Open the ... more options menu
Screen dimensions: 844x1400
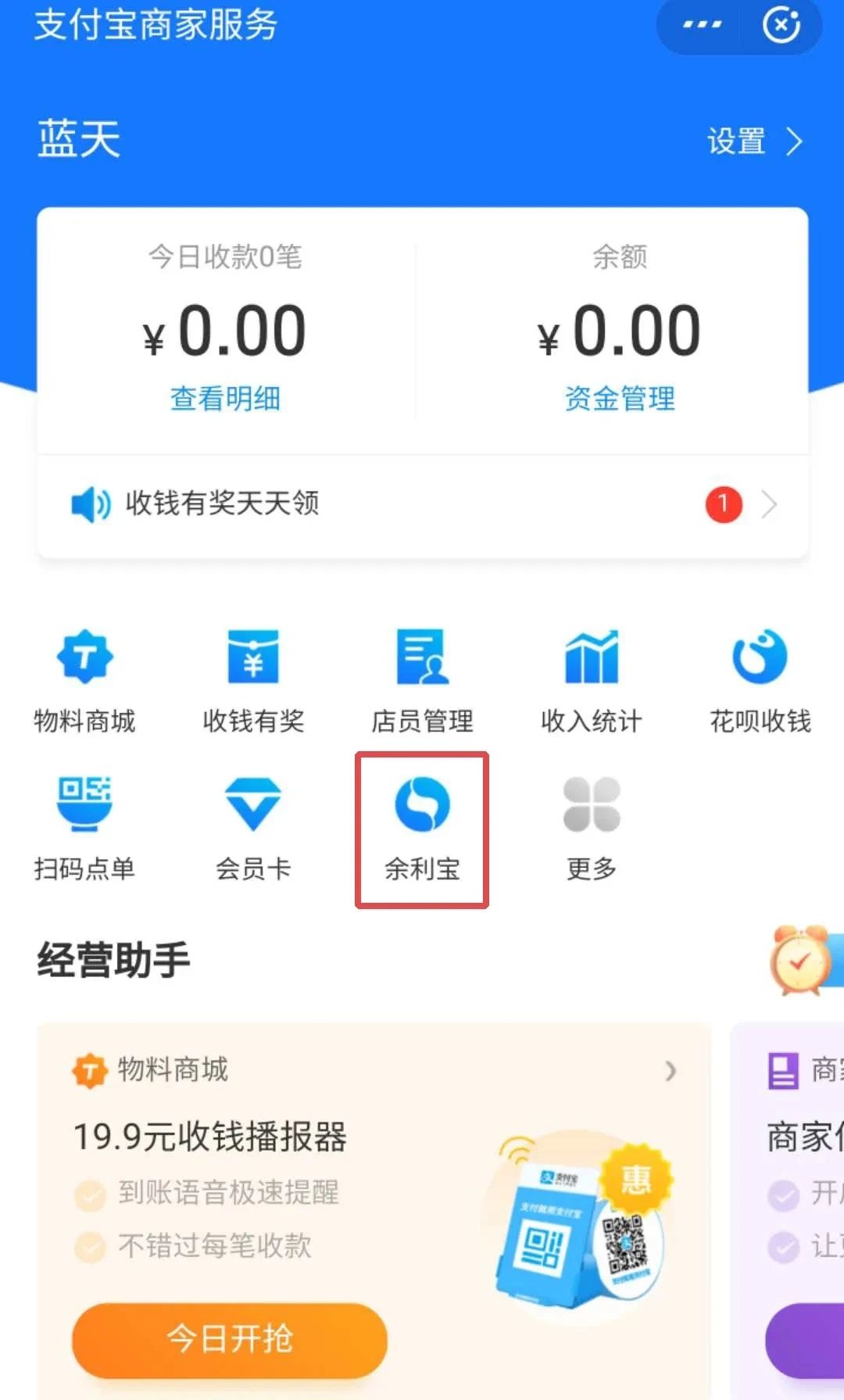click(x=701, y=24)
